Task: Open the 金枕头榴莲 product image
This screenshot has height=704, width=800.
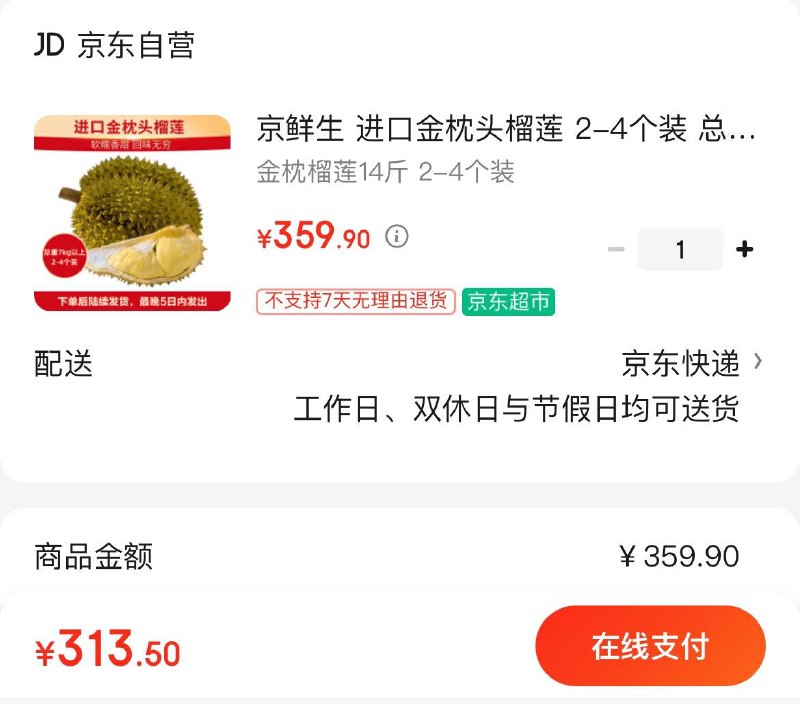Action: point(132,213)
